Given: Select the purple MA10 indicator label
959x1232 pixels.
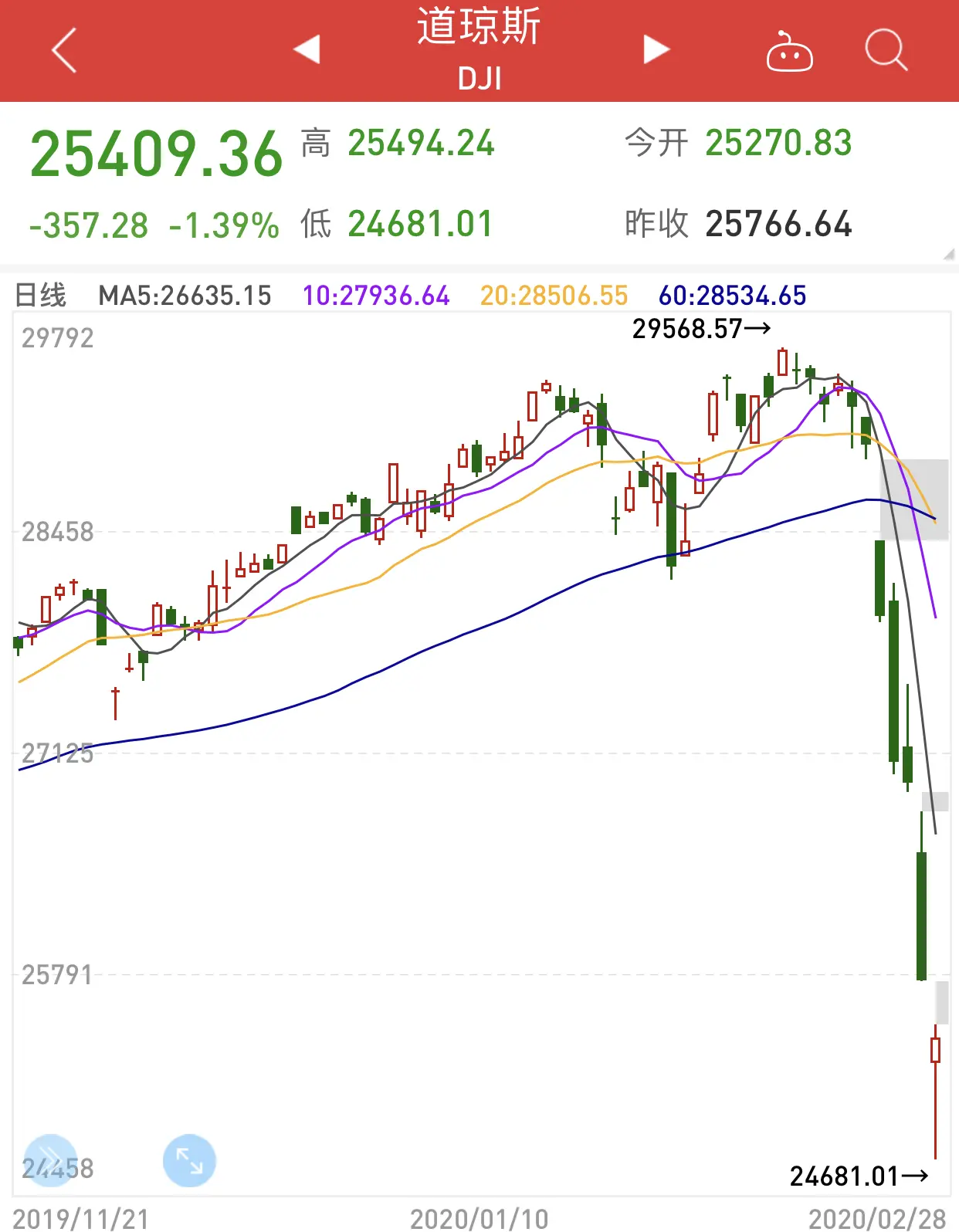Looking at the screenshot, I should [x=376, y=295].
